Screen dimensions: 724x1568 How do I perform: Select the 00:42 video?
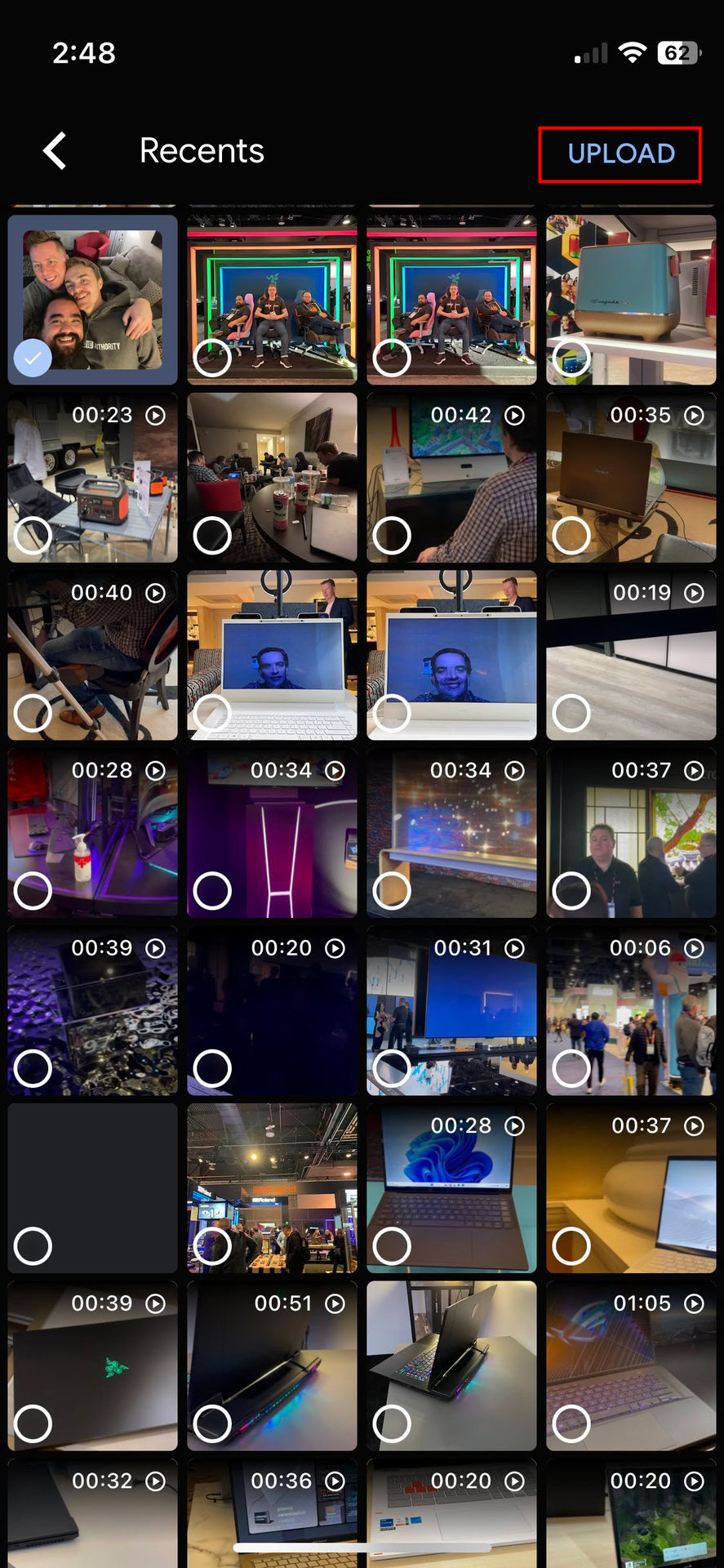tap(392, 536)
